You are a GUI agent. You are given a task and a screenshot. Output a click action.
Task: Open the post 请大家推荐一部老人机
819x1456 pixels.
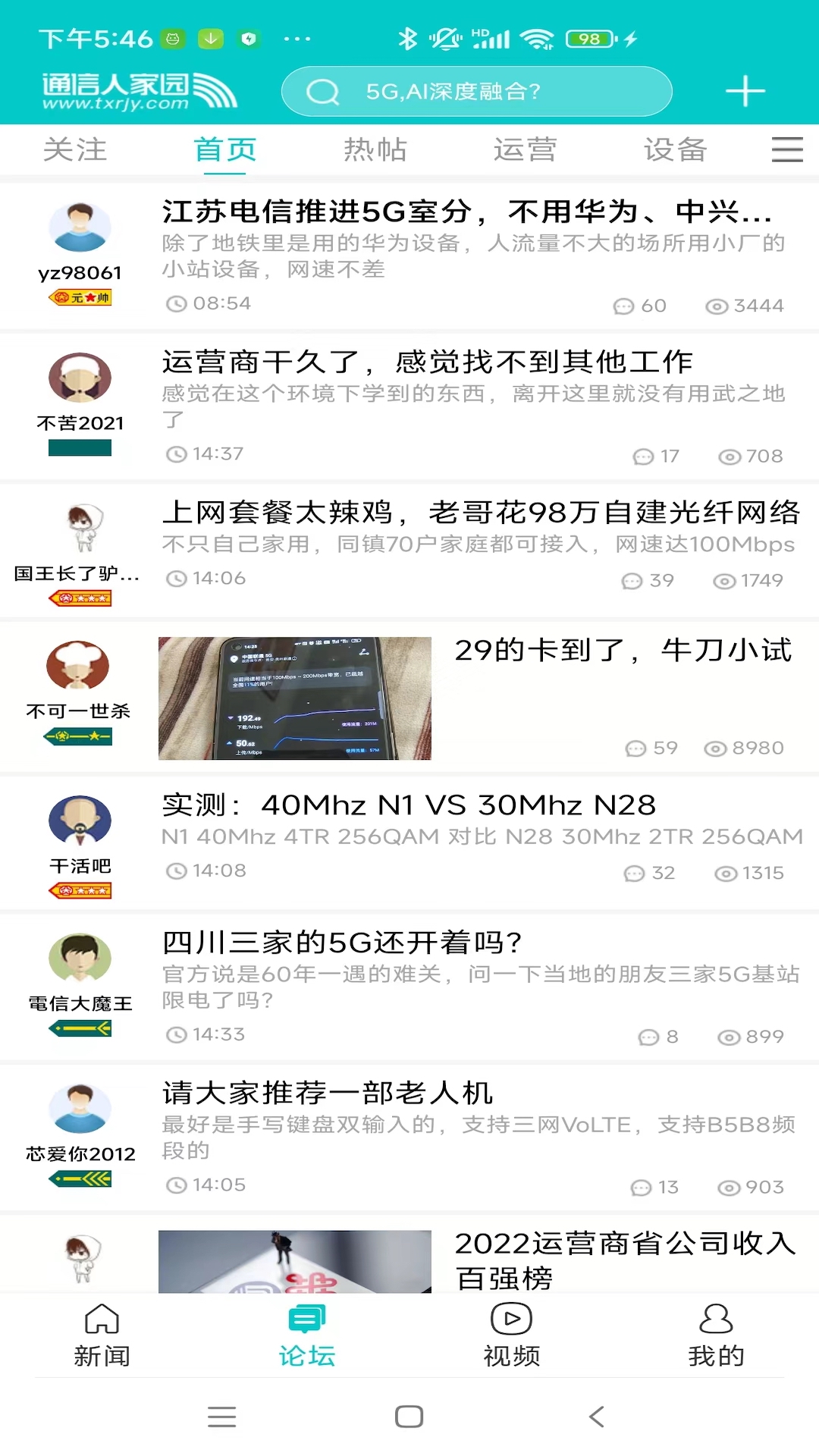[x=326, y=1093]
